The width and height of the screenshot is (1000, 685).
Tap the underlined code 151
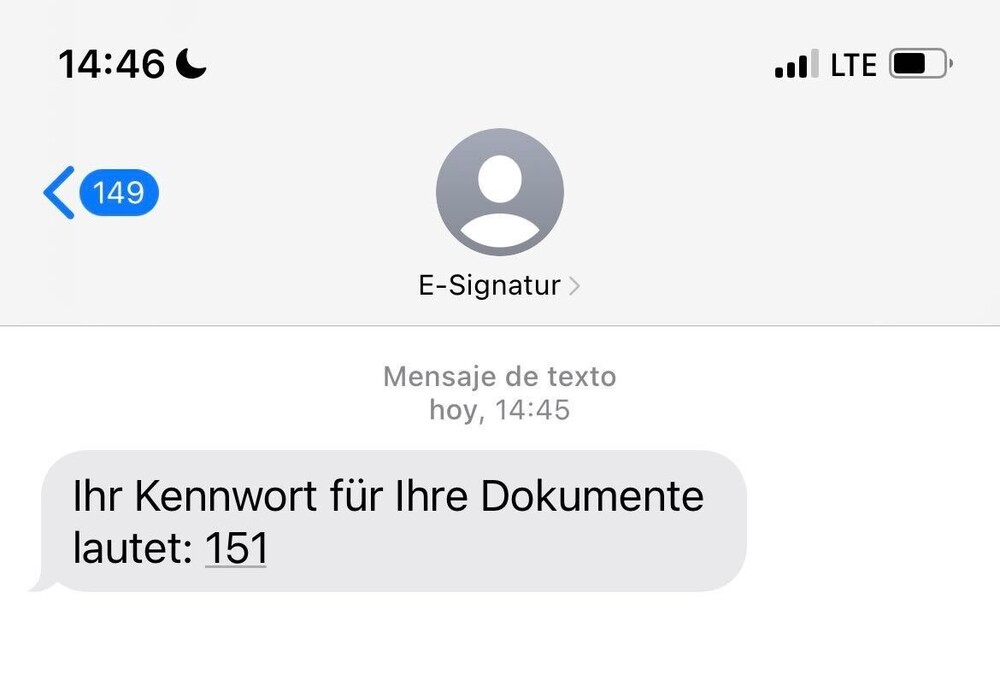[236, 549]
